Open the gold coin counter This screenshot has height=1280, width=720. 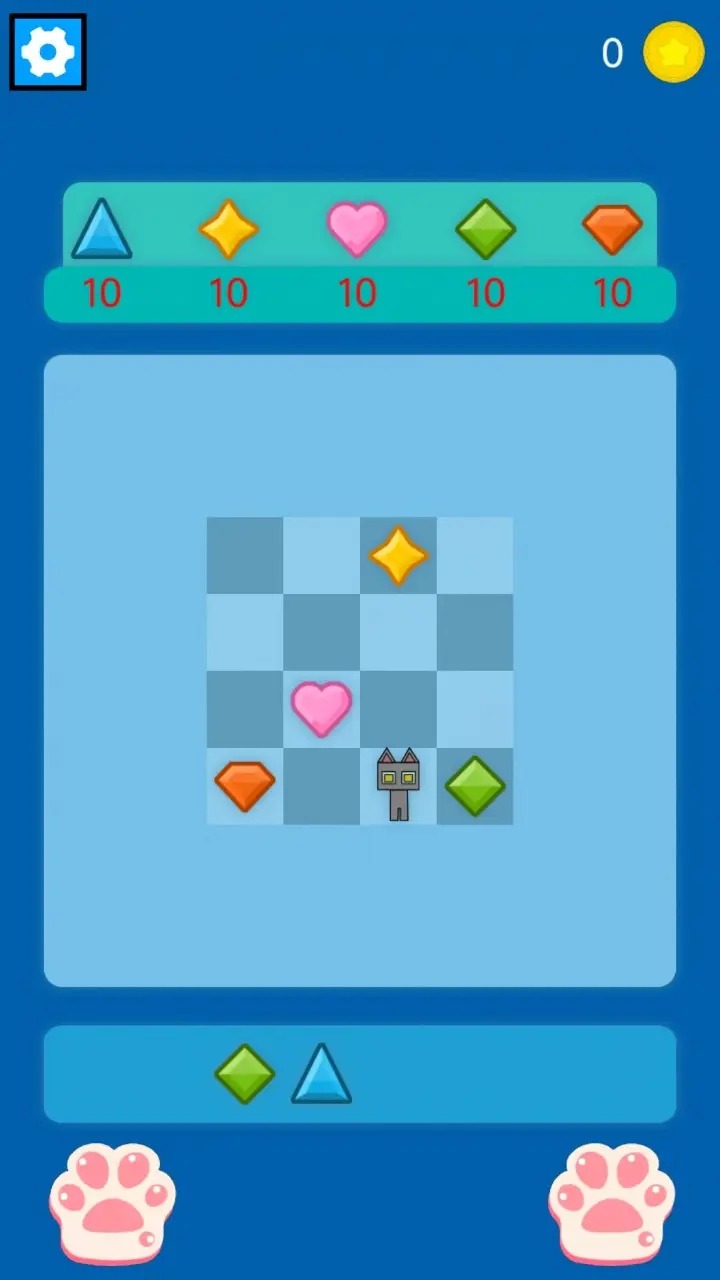tap(673, 52)
